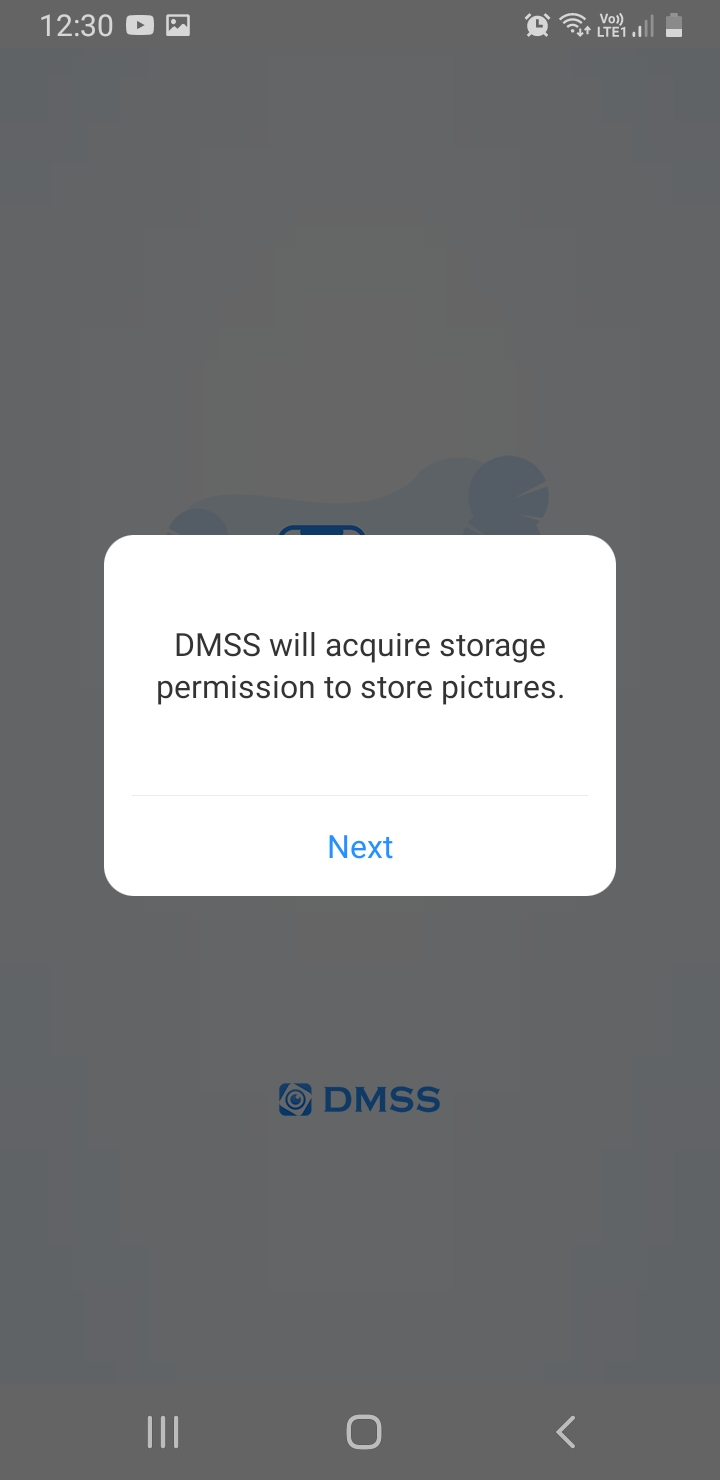Go back using the system back button
720x1480 pixels.
[x=566, y=1432]
